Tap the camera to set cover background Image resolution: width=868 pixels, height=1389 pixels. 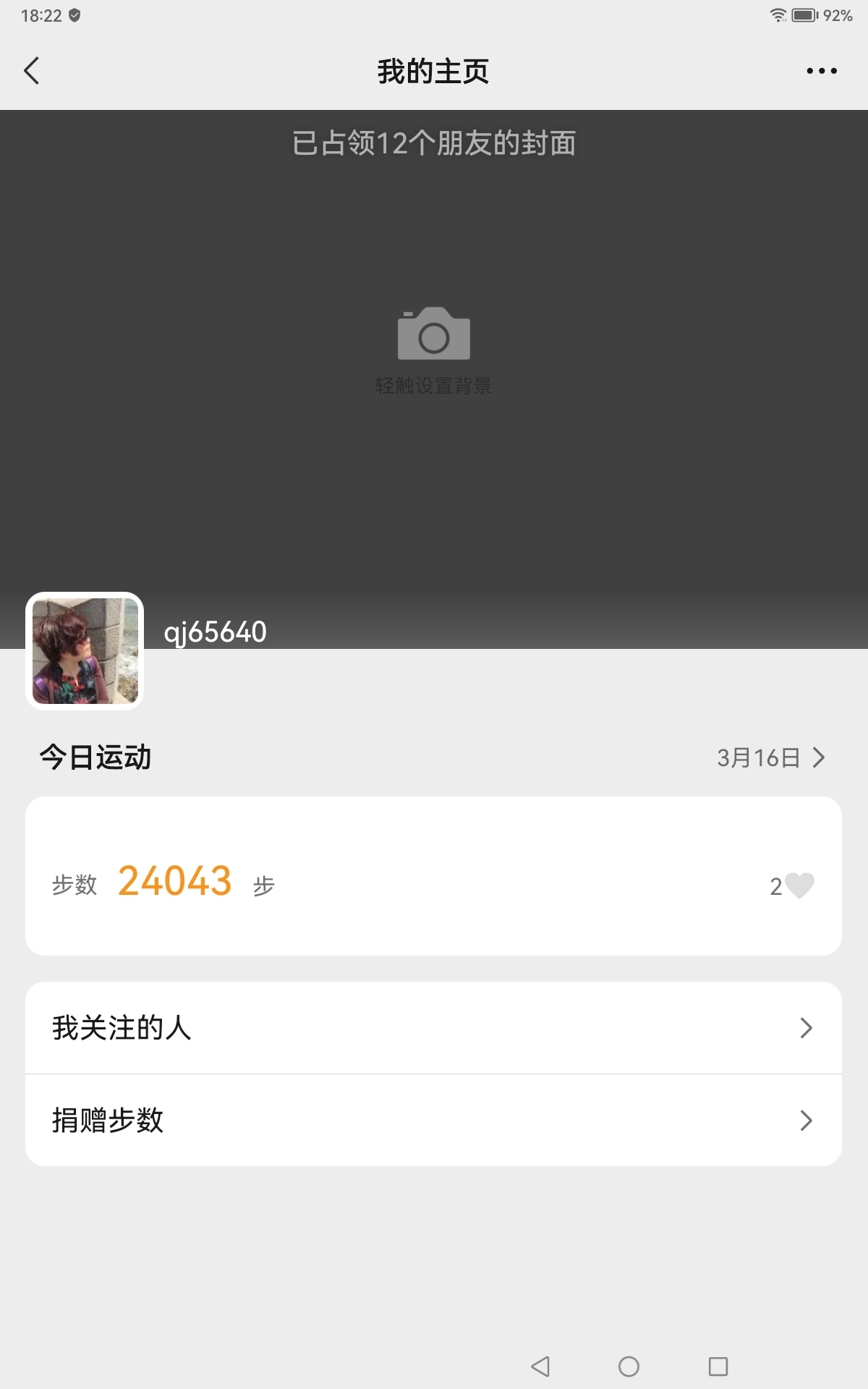(x=434, y=334)
